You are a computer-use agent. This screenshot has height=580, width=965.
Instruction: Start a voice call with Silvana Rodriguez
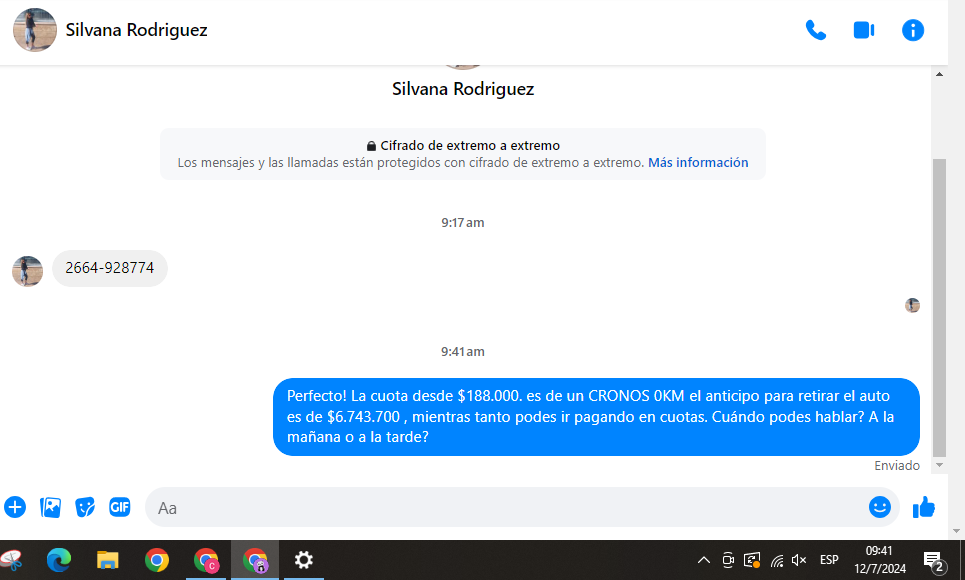click(816, 30)
